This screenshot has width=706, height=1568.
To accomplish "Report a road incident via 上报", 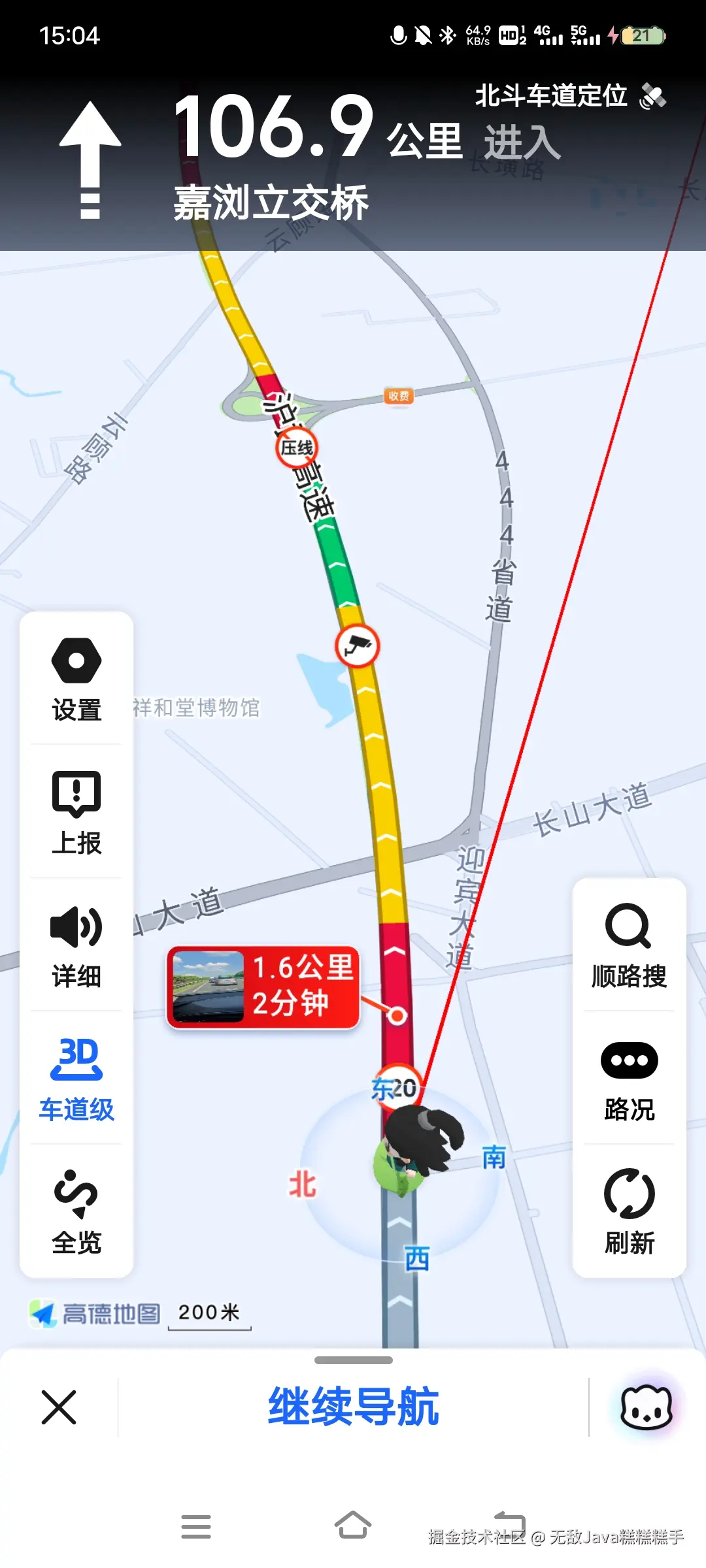I will [x=76, y=813].
